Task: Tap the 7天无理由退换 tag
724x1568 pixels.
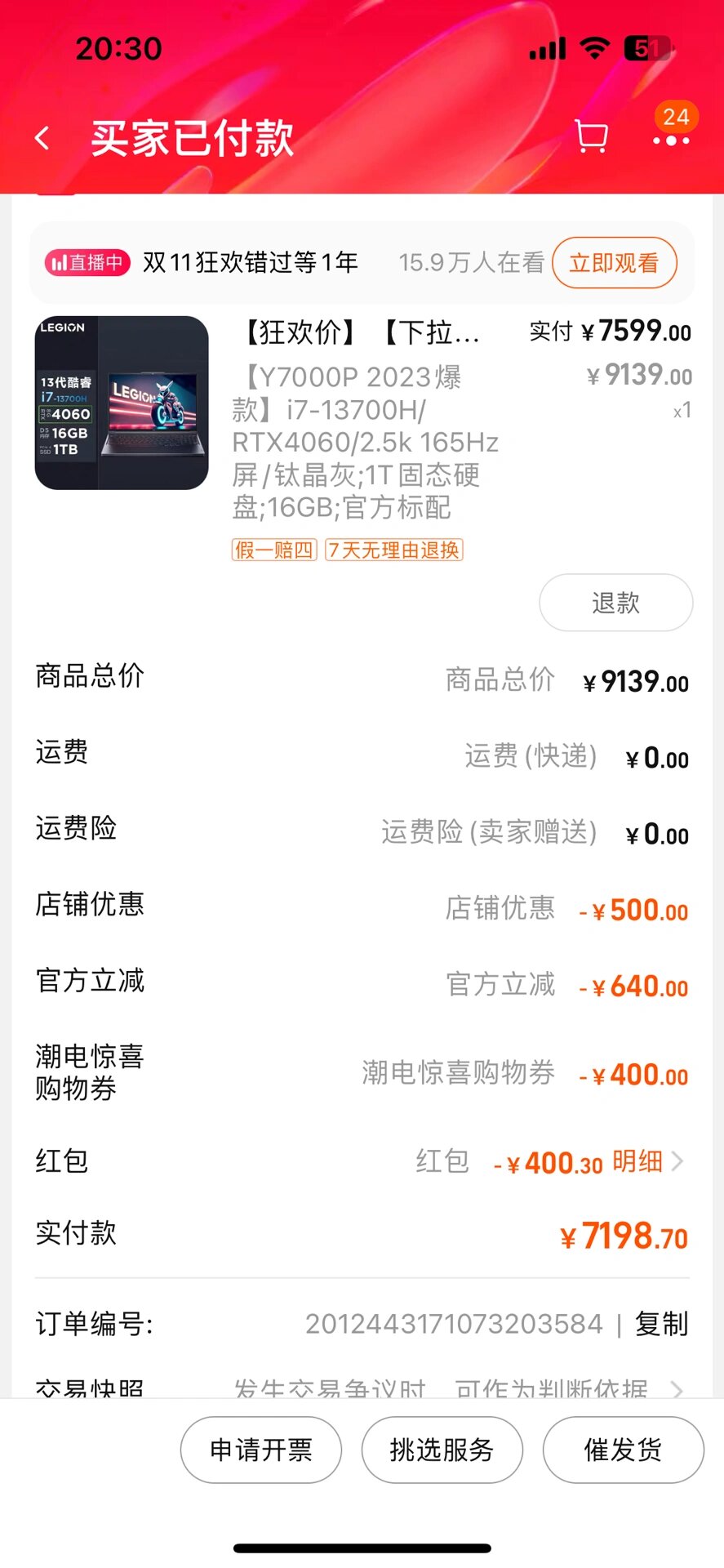Action: point(393,550)
